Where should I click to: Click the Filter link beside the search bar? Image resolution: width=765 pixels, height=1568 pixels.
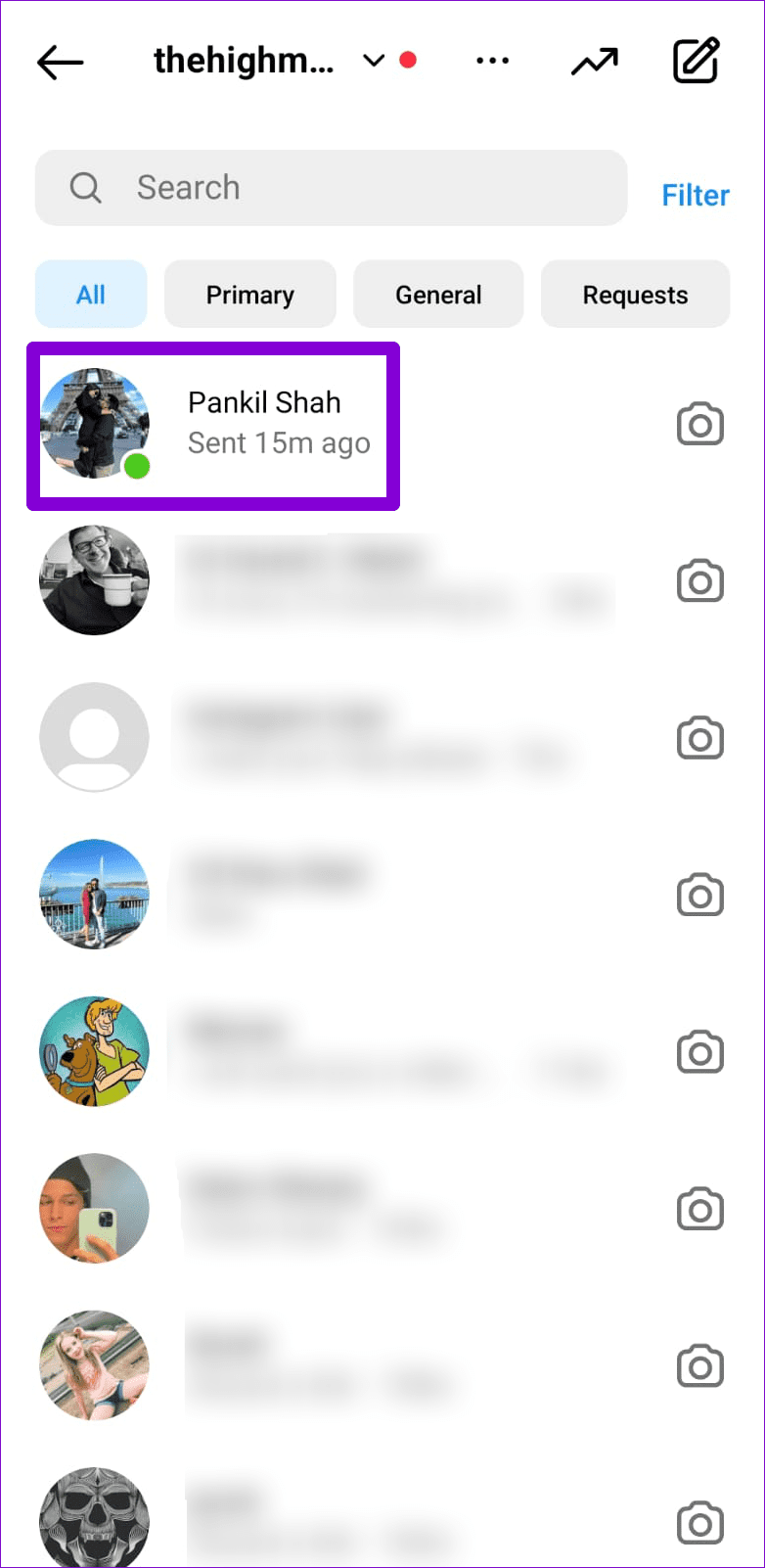click(x=695, y=195)
